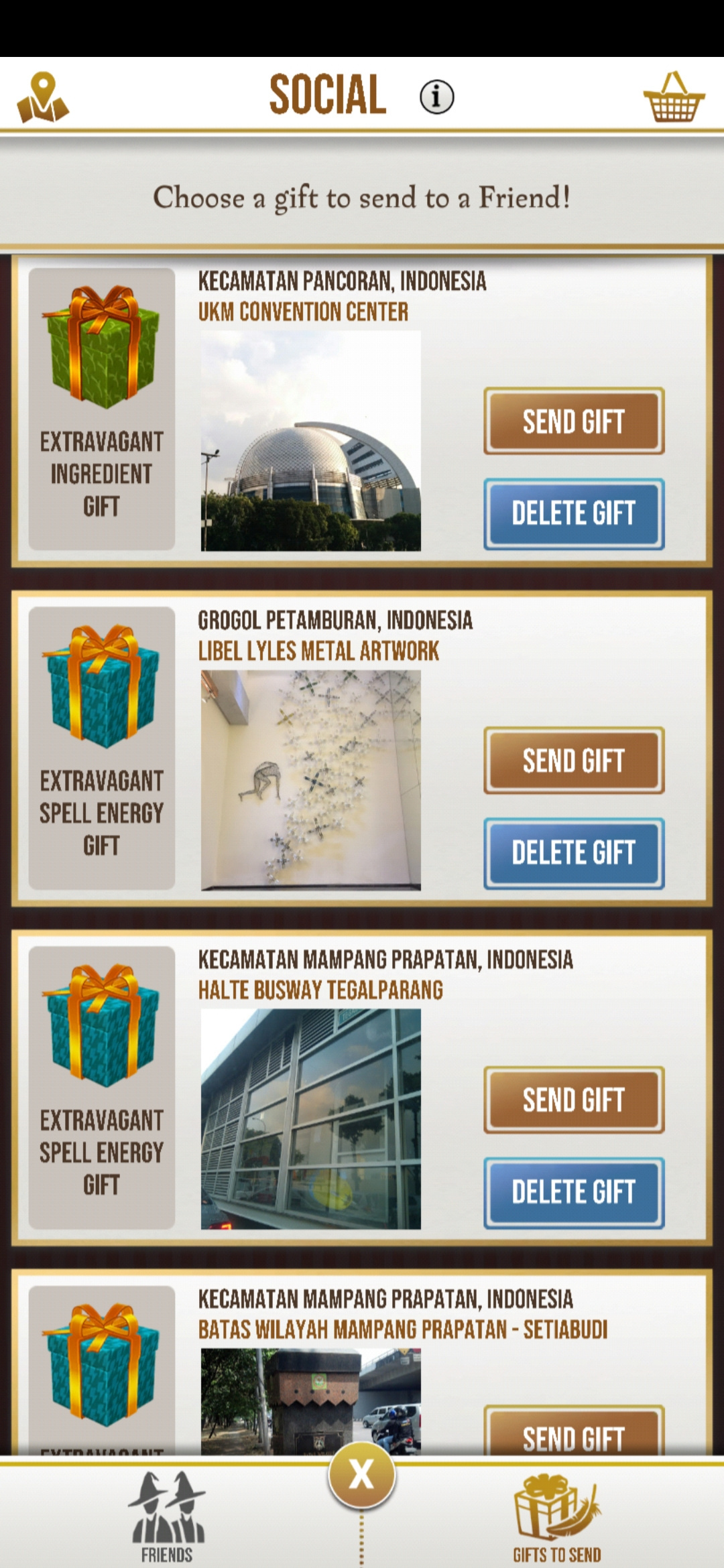
Task: Delete the Halte Busway Tegalparang gift
Action: [574, 1192]
